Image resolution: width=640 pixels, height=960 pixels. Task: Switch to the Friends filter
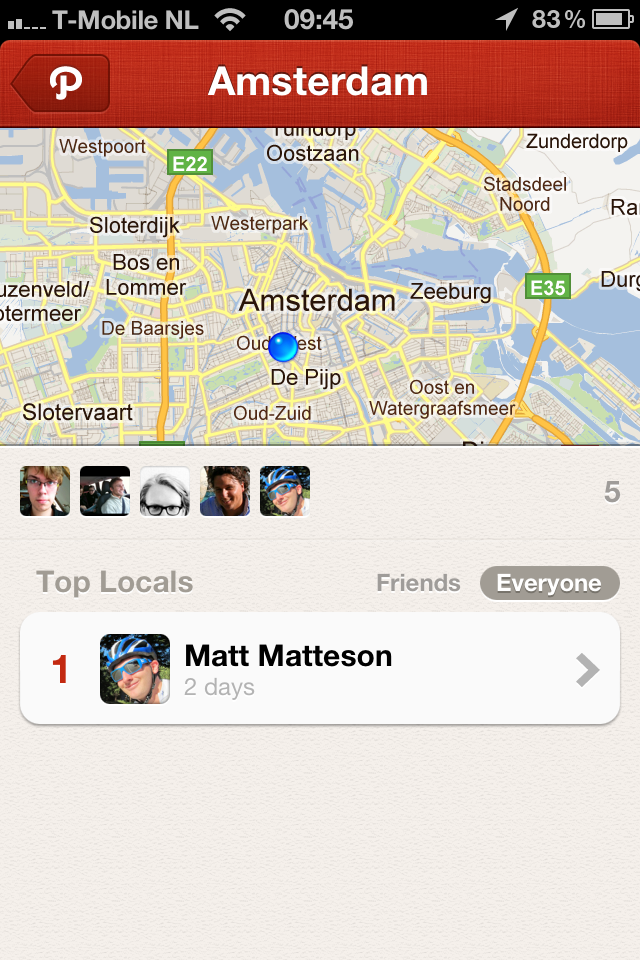(x=418, y=583)
